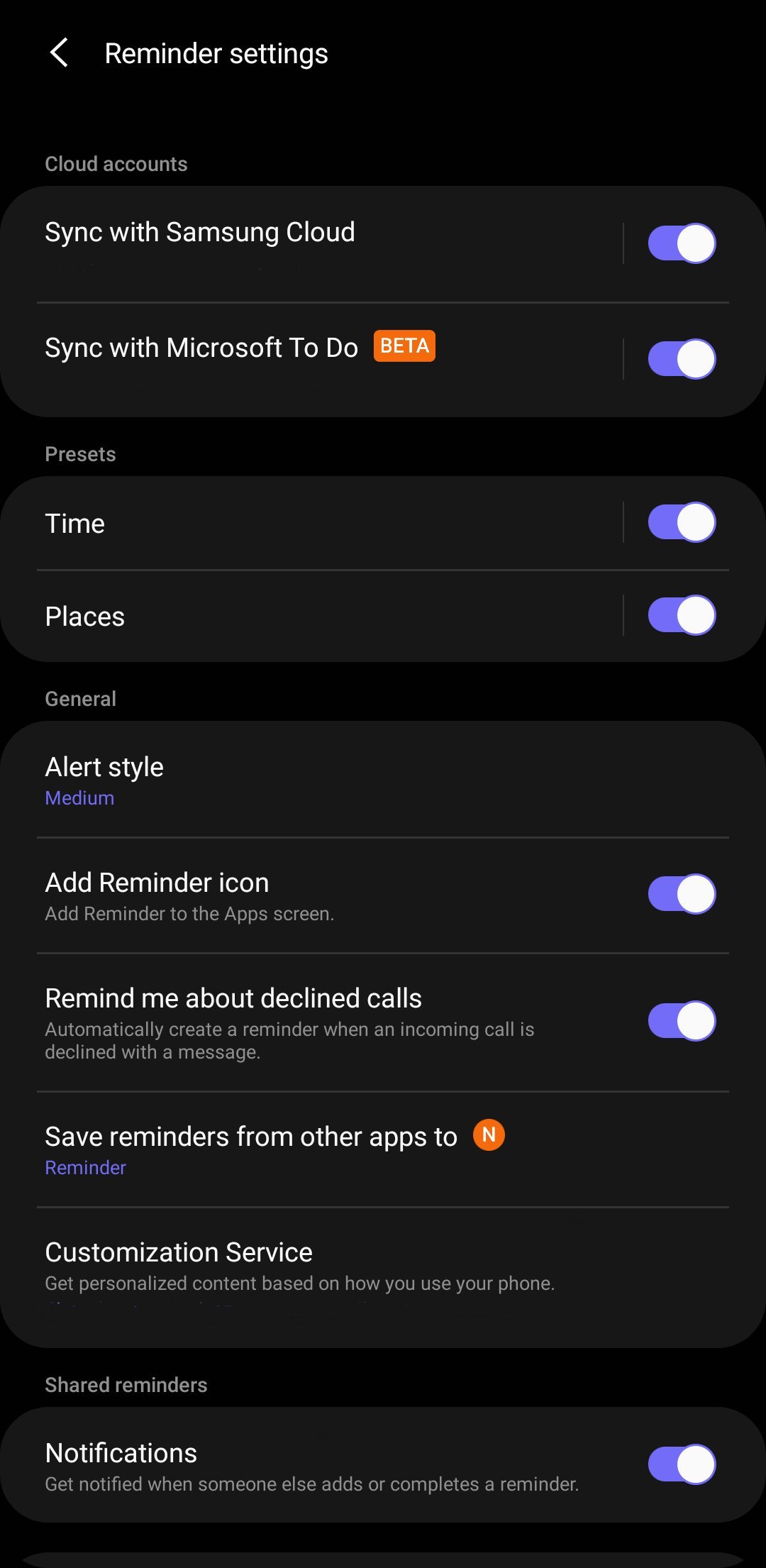Turn off the Time preset

click(680, 521)
